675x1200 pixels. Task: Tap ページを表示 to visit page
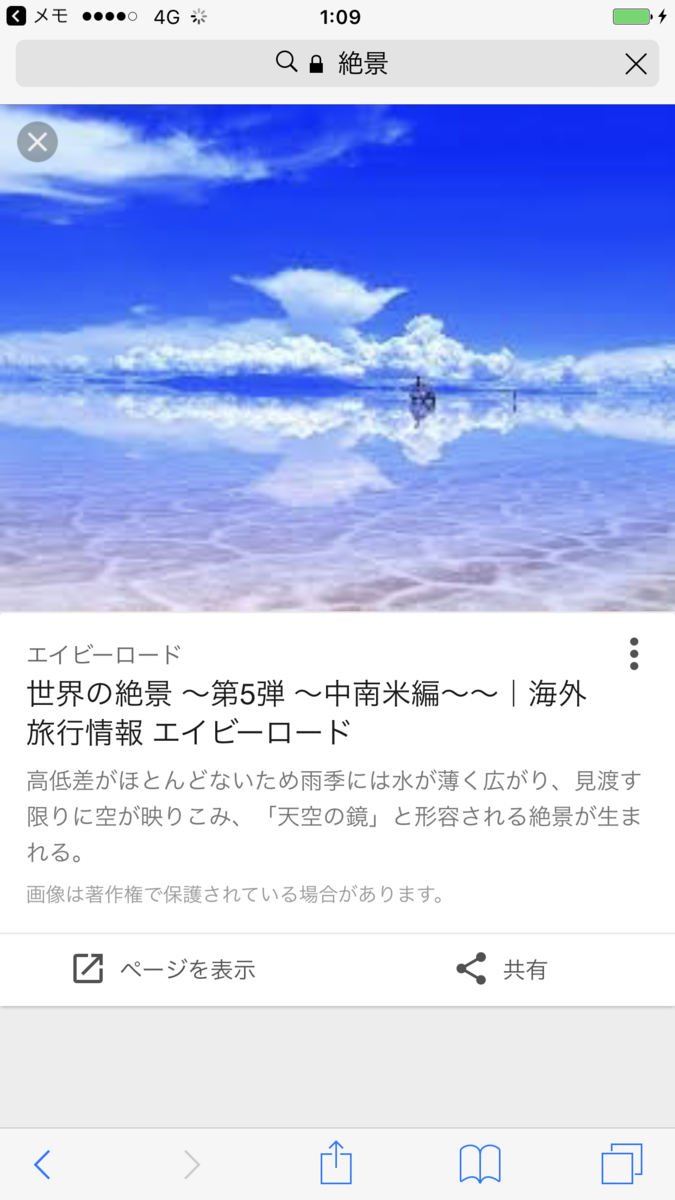(165, 968)
